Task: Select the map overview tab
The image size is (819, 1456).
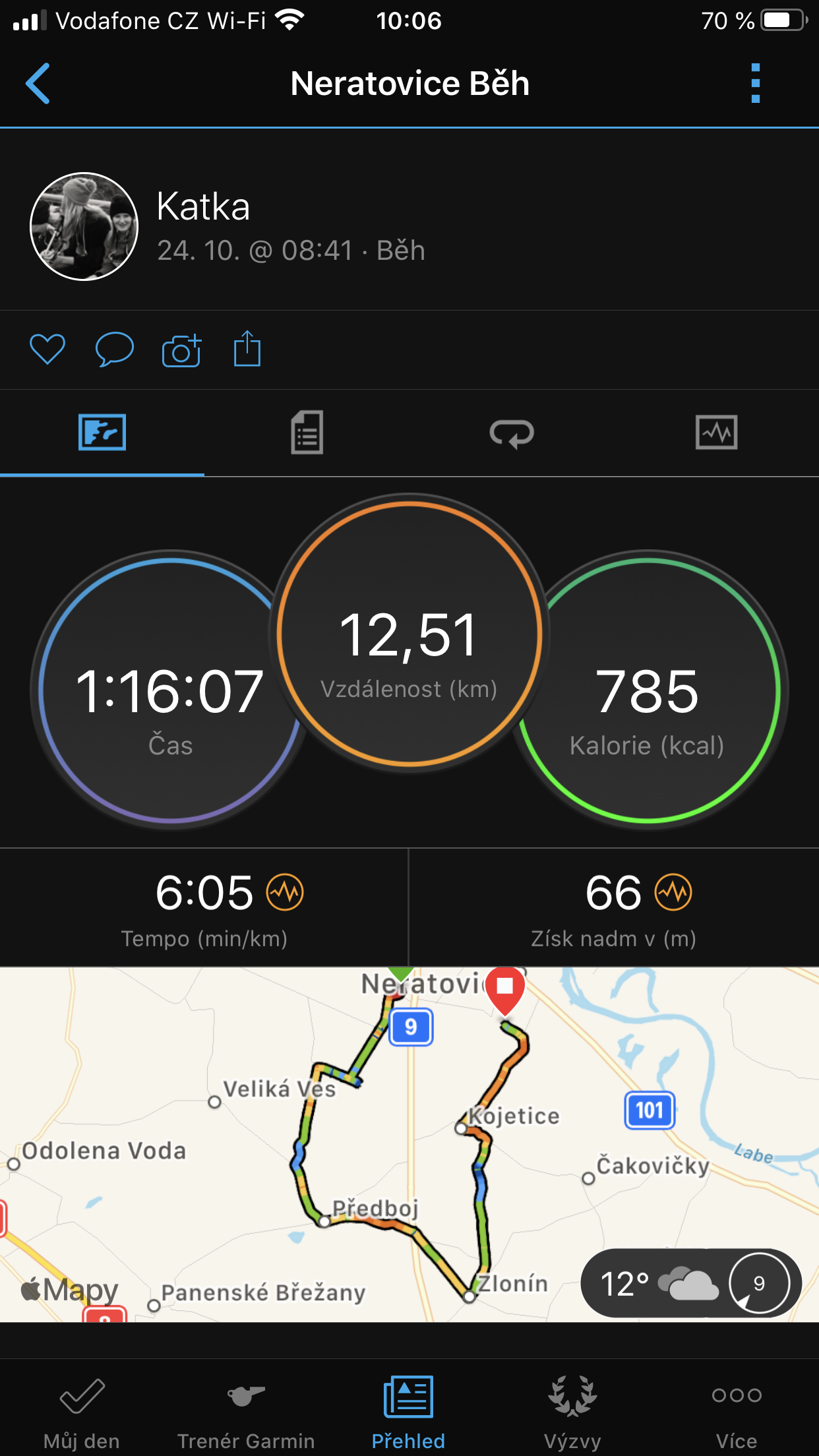Action: point(102,433)
